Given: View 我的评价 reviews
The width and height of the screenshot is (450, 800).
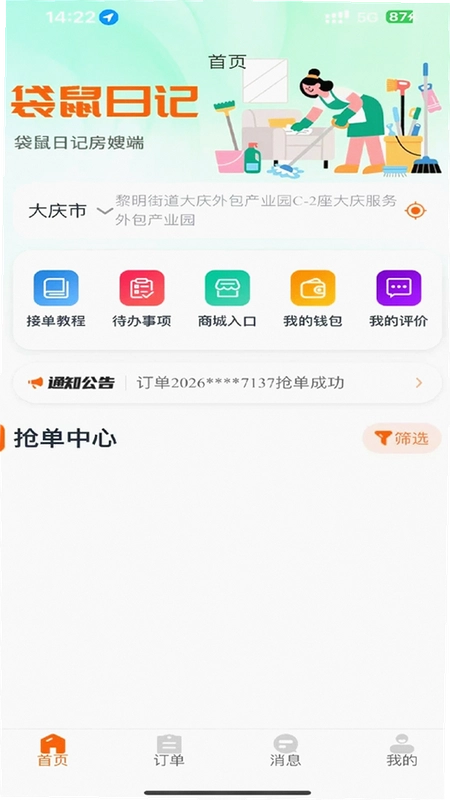Looking at the screenshot, I should (398, 298).
